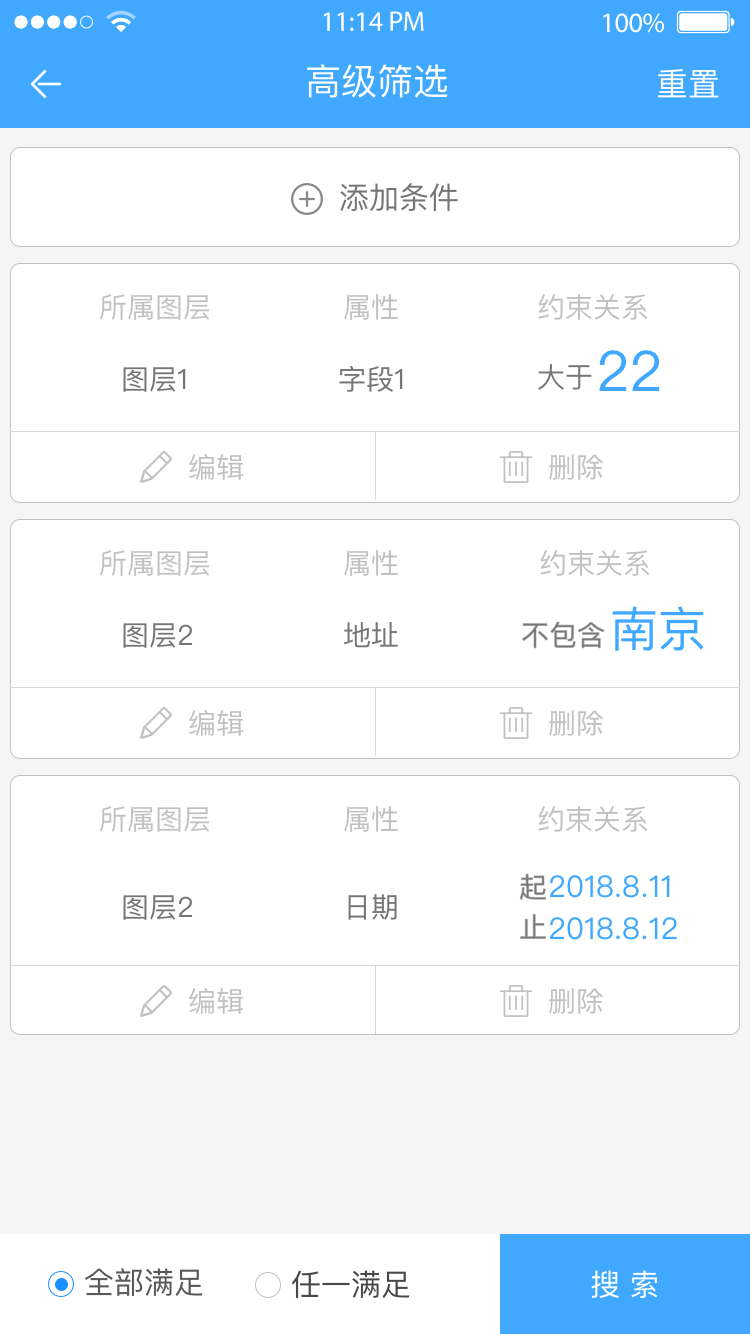The width and height of the screenshot is (750, 1334).
Task: Tap the plus icon to add a condition
Action: coord(306,197)
